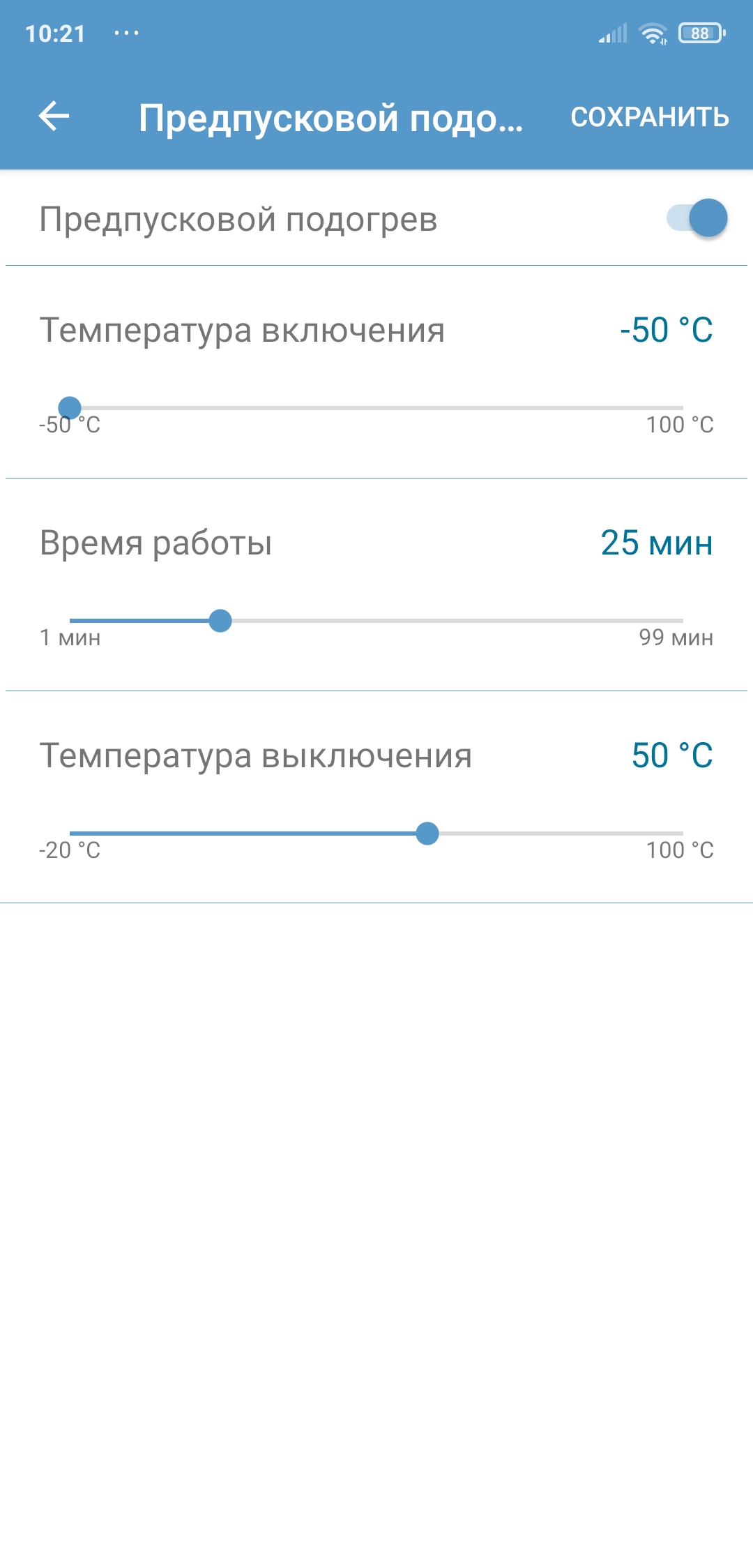Tap СОХРАНИТЬ to save settings
The height and width of the screenshot is (1568, 753).
649,117
